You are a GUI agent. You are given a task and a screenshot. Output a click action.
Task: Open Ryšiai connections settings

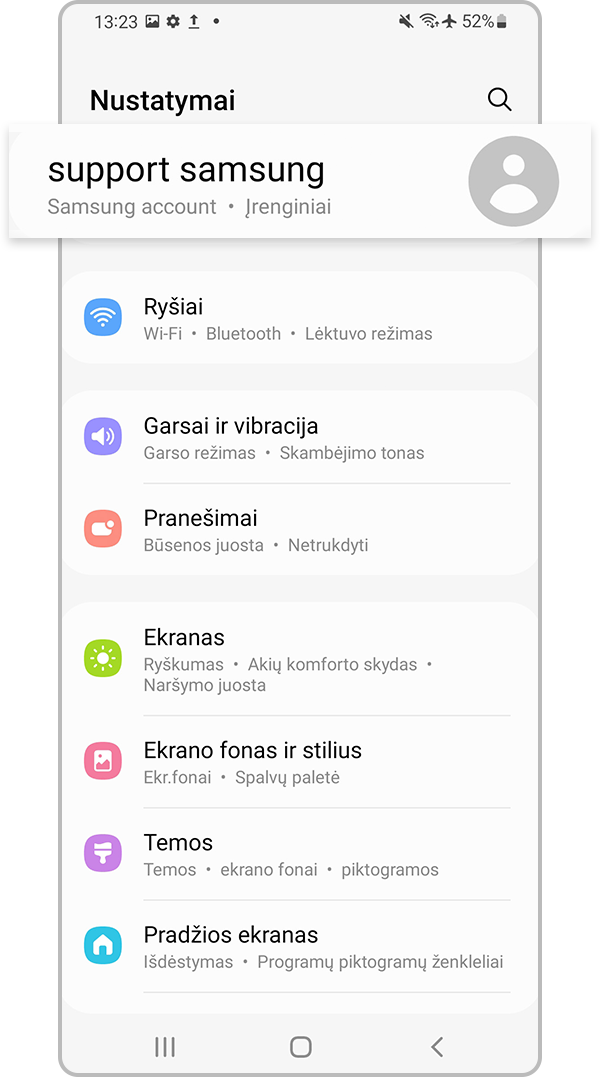click(300, 318)
